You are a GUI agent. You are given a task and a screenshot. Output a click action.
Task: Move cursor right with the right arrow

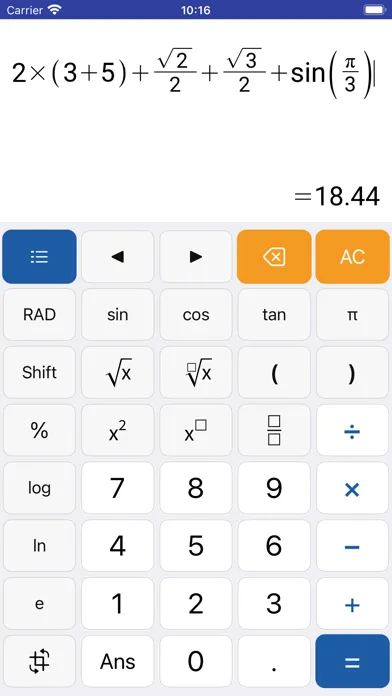pyautogui.click(x=196, y=257)
